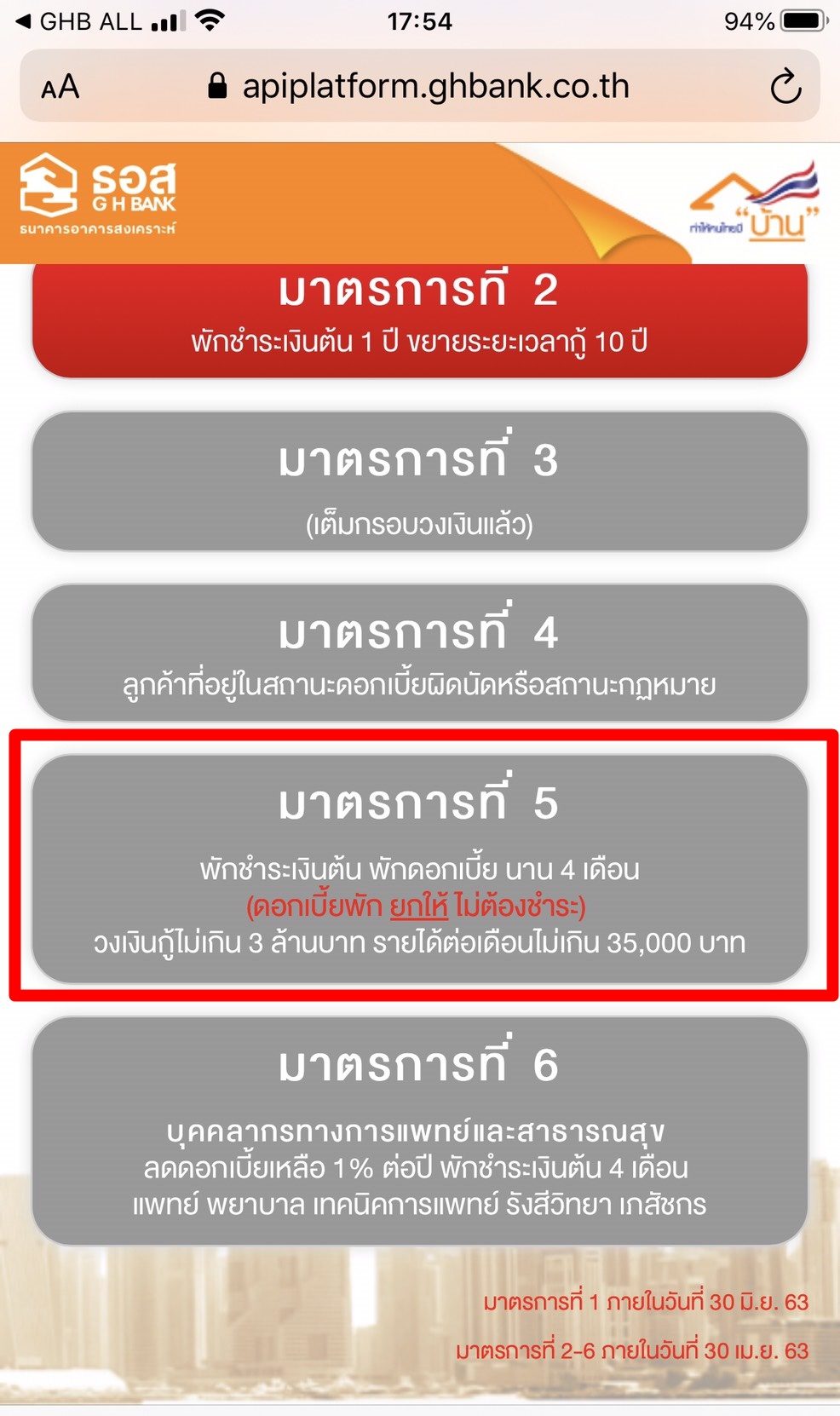Select the red มาตรการที่ 2 button

click(419, 320)
